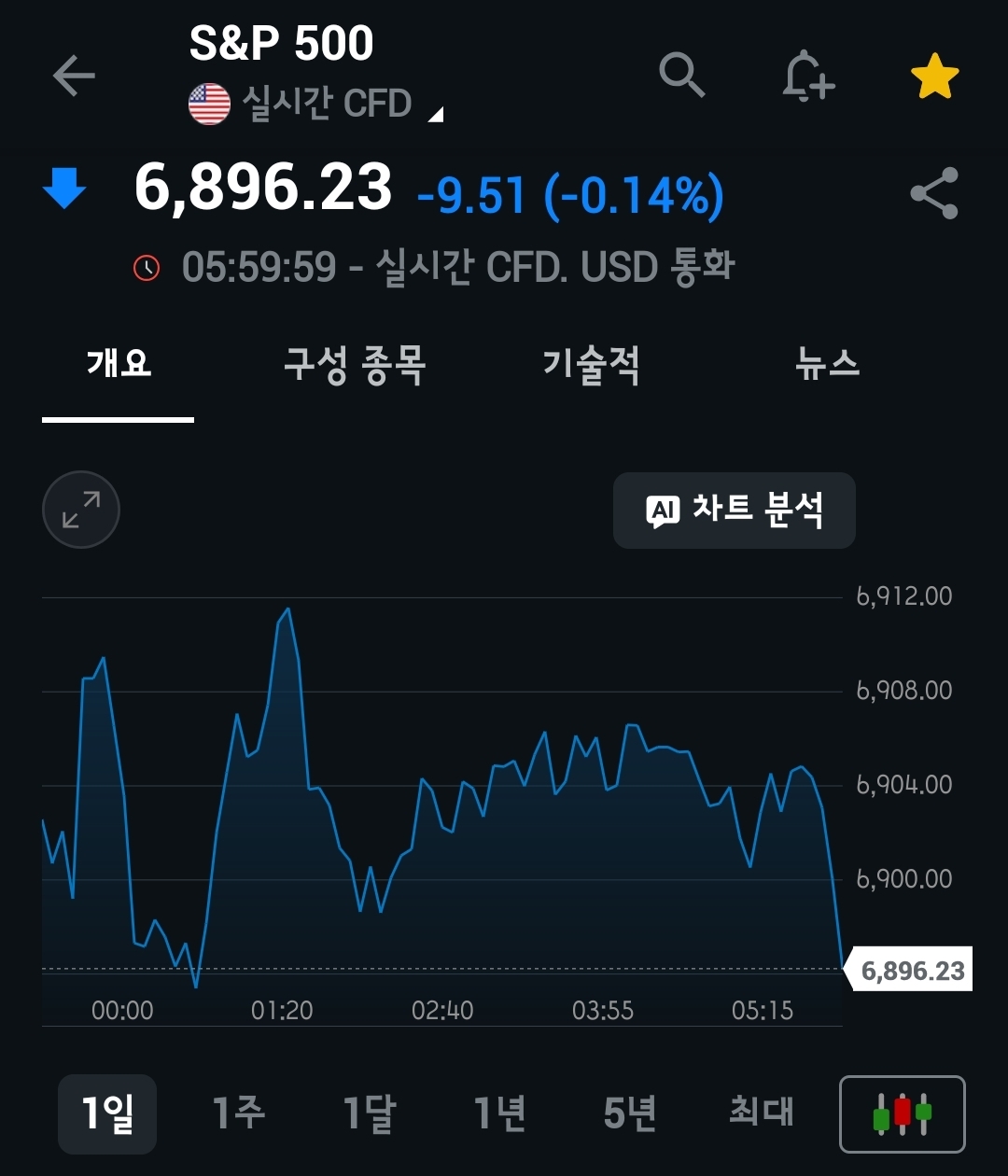Select the 1일 chart range
This screenshot has height=1176, width=1008.
(x=107, y=1113)
